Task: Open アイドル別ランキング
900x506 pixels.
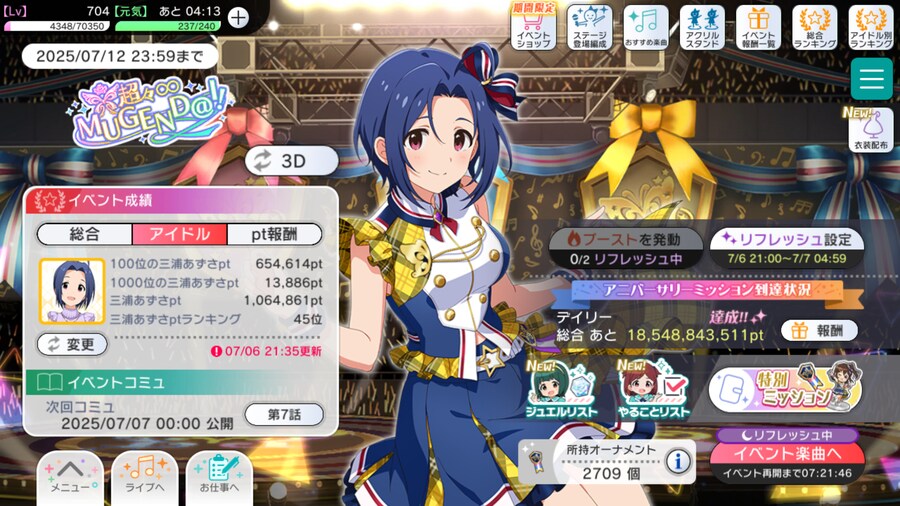Action: pos(870,27)
